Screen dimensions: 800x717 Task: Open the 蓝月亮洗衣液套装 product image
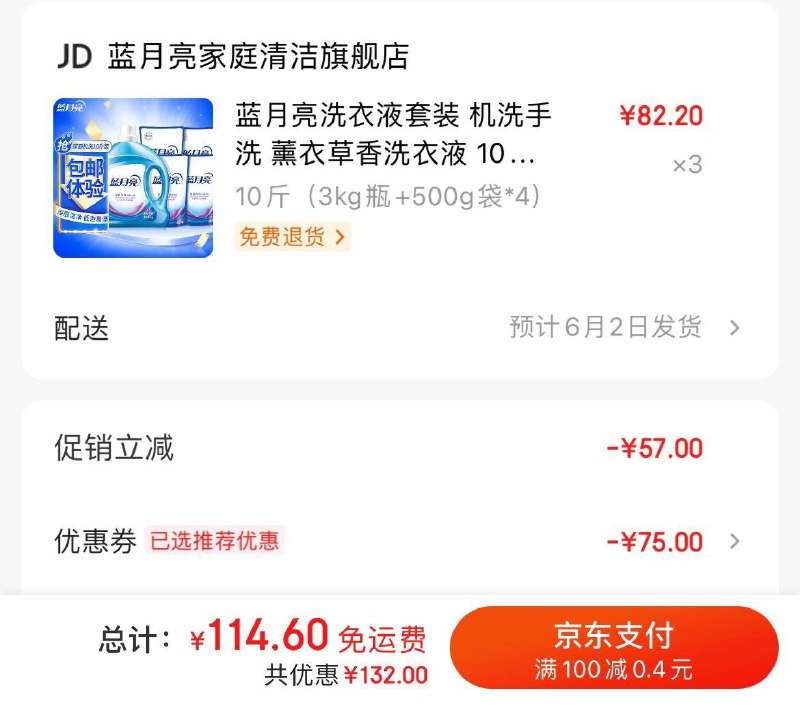tap(133, 178)
